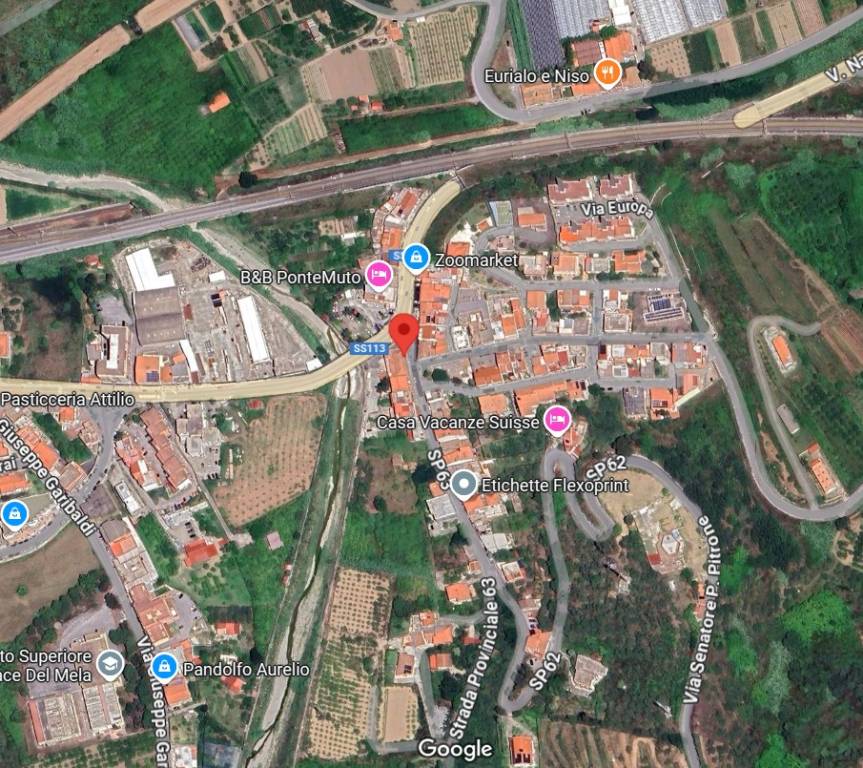Select the Etichette Flexoprint place marker

[x=463, y=486]
